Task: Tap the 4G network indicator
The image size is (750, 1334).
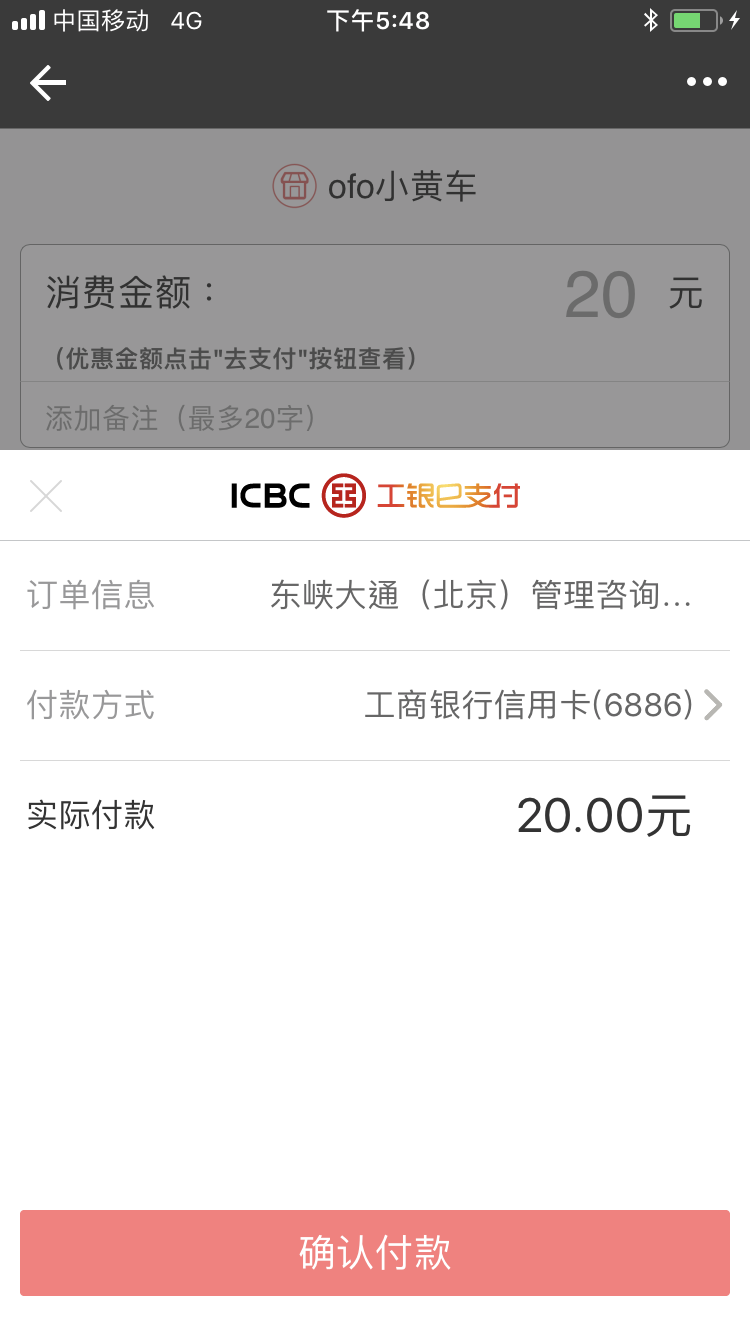Action: pos(186,18)
